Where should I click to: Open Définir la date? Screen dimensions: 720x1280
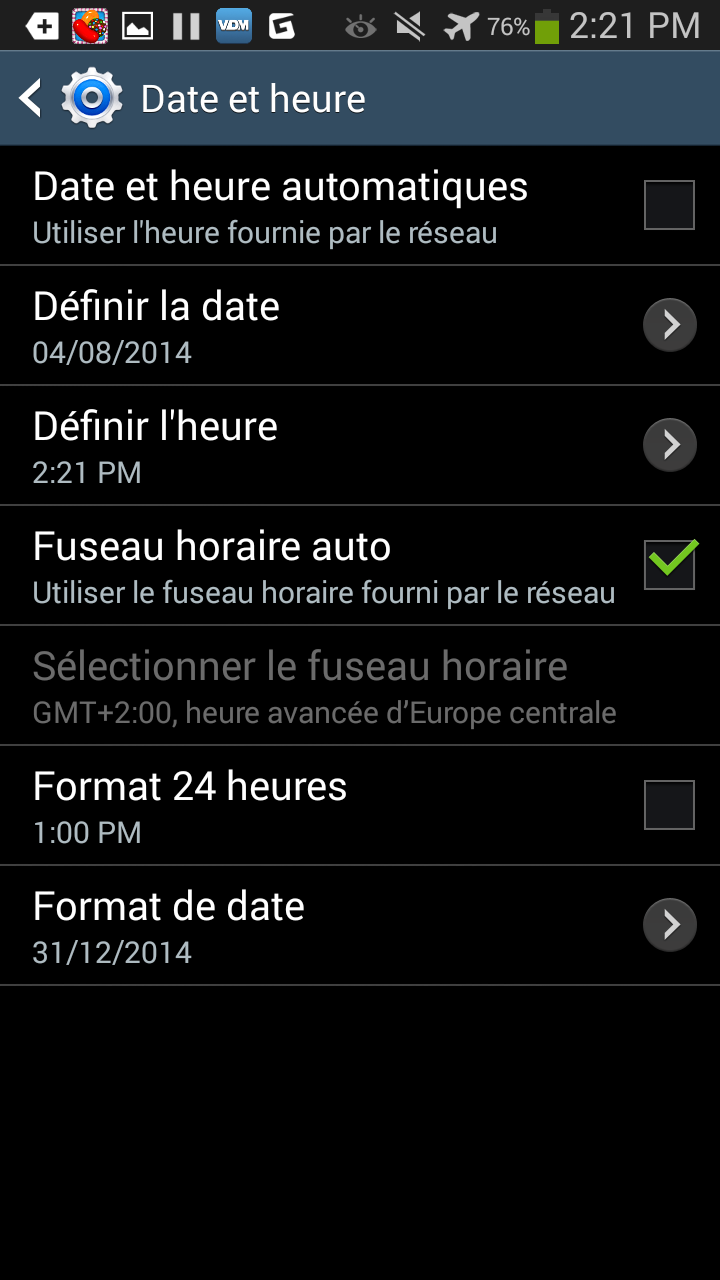(x=360, y=326)
